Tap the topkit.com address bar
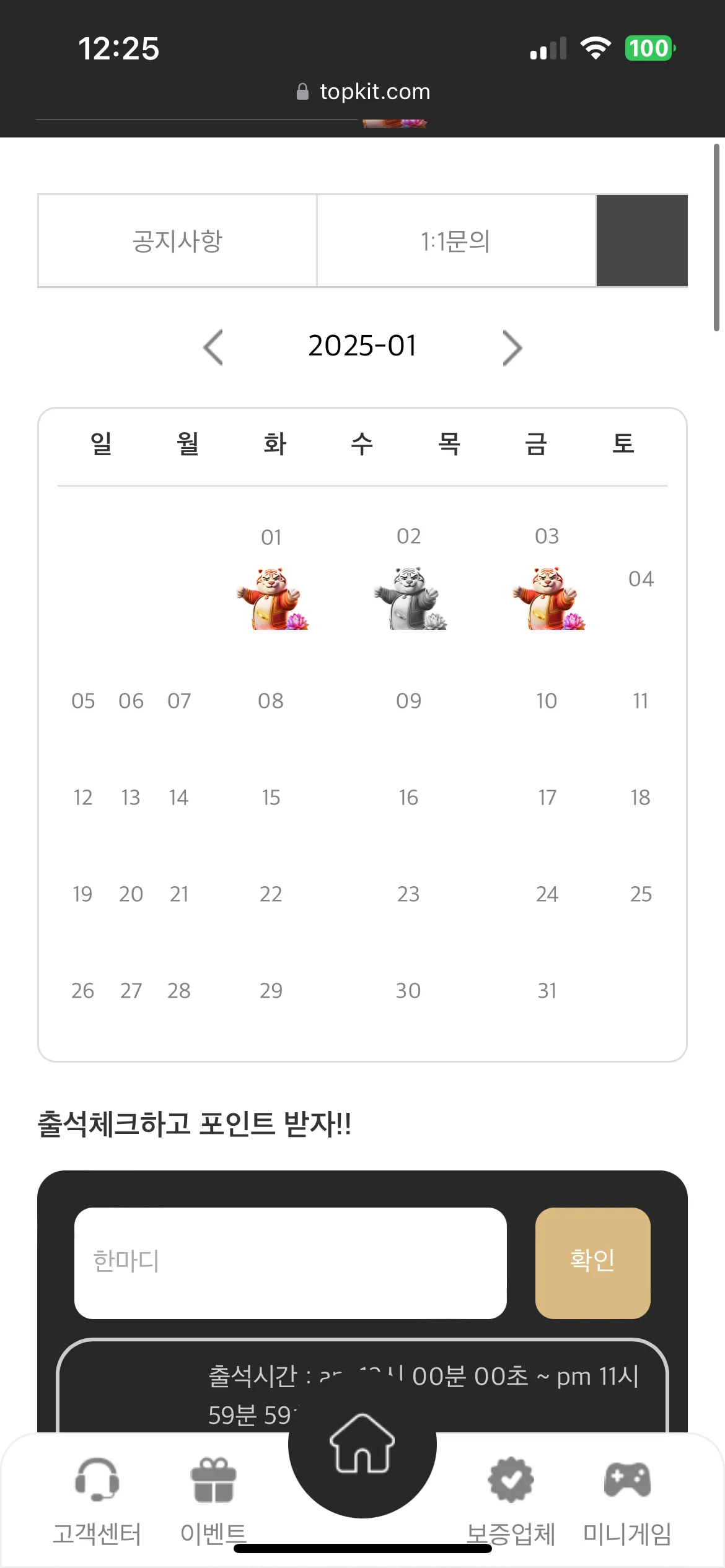 (x=363, y=92)
